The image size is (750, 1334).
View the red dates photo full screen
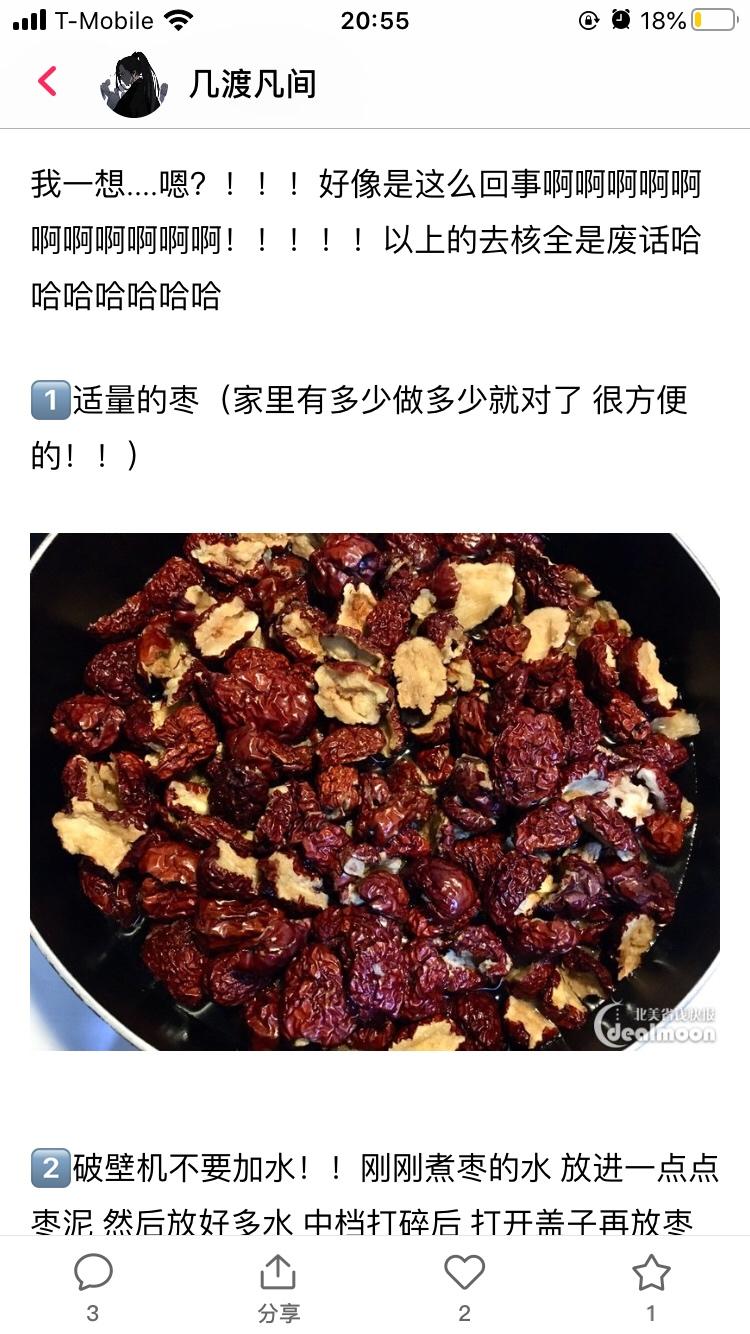pyautogui.click(x=375, y=791)
